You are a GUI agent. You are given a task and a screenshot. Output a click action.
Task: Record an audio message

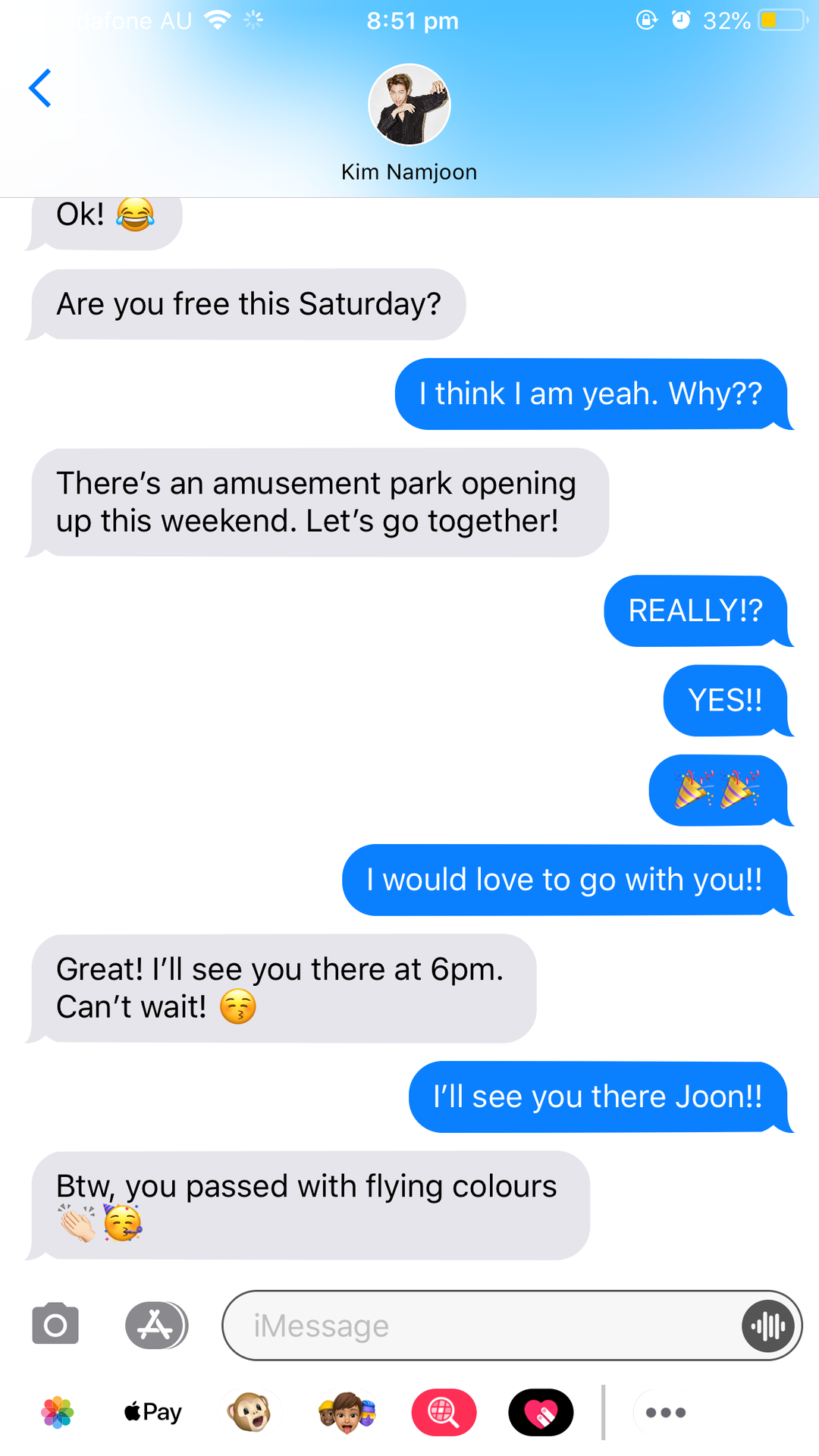tap(768, 1326)
